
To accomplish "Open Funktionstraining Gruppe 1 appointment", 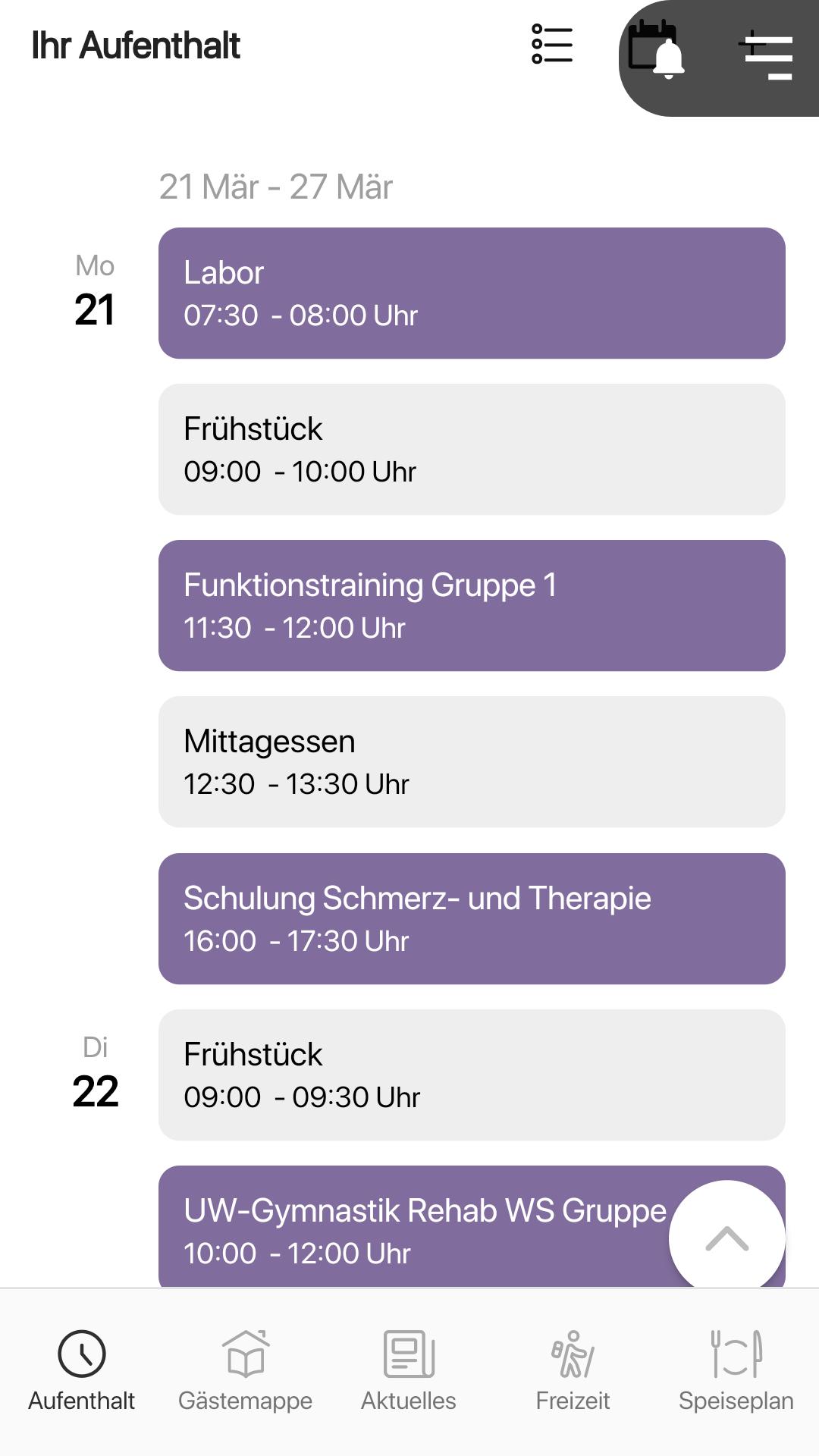I will 472,606.
